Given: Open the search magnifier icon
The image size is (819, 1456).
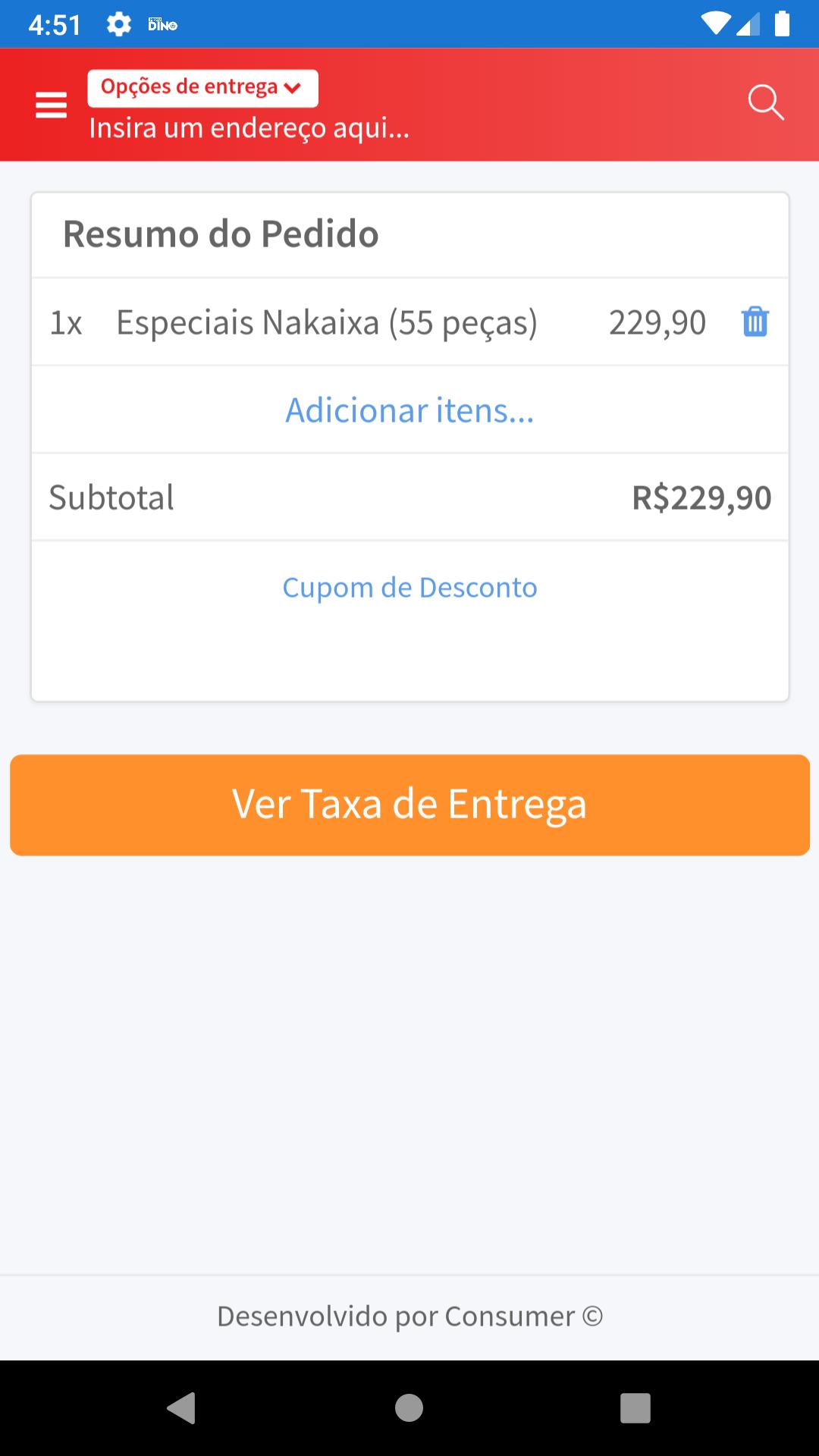Looking at the screenshot, I should [765, 102].
